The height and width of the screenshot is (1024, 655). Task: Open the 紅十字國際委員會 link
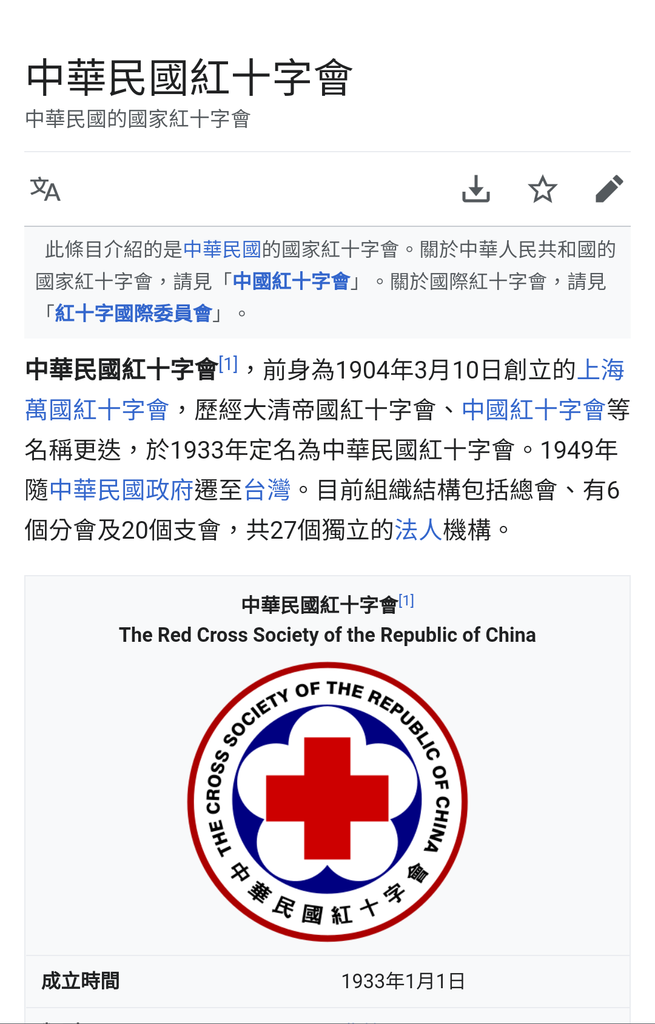[133, 314]
